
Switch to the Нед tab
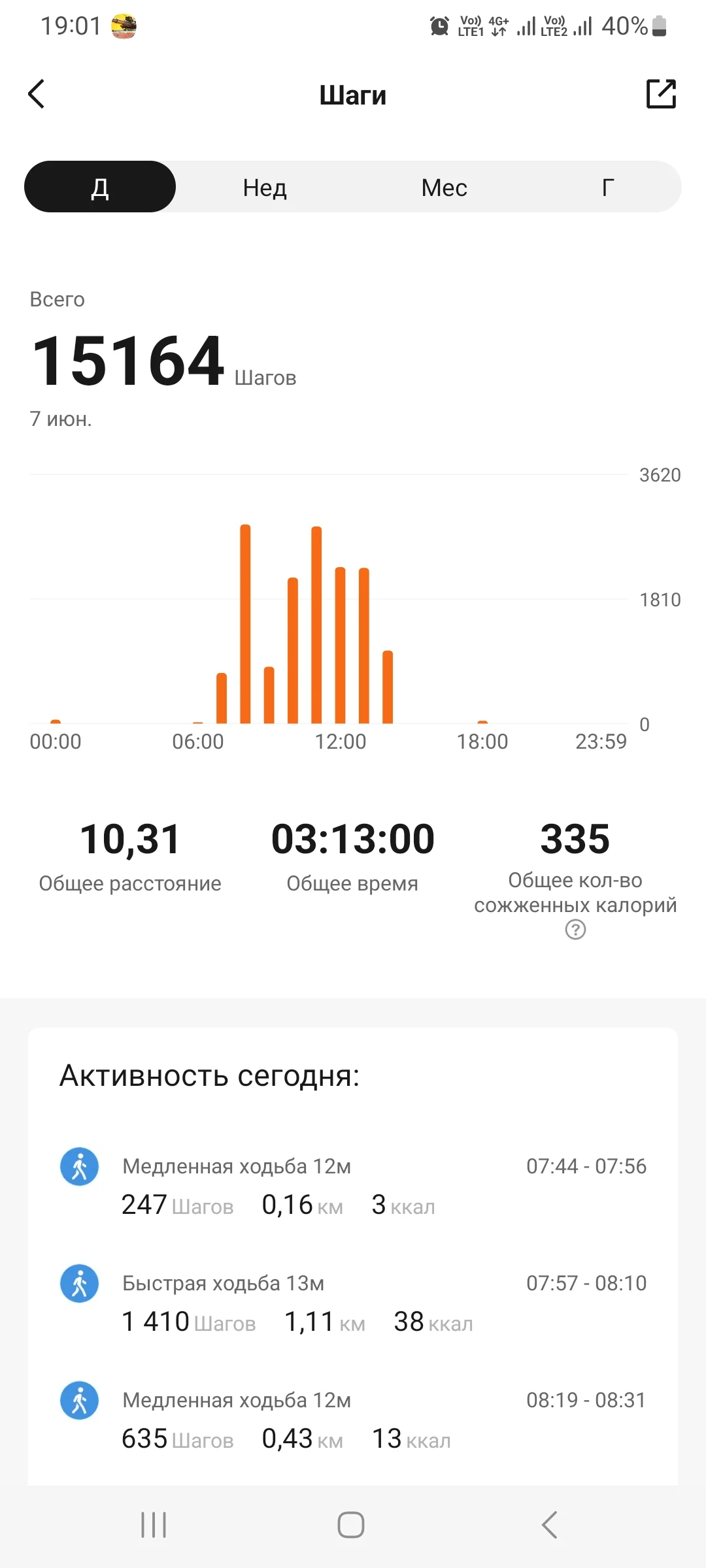point(263,187)
